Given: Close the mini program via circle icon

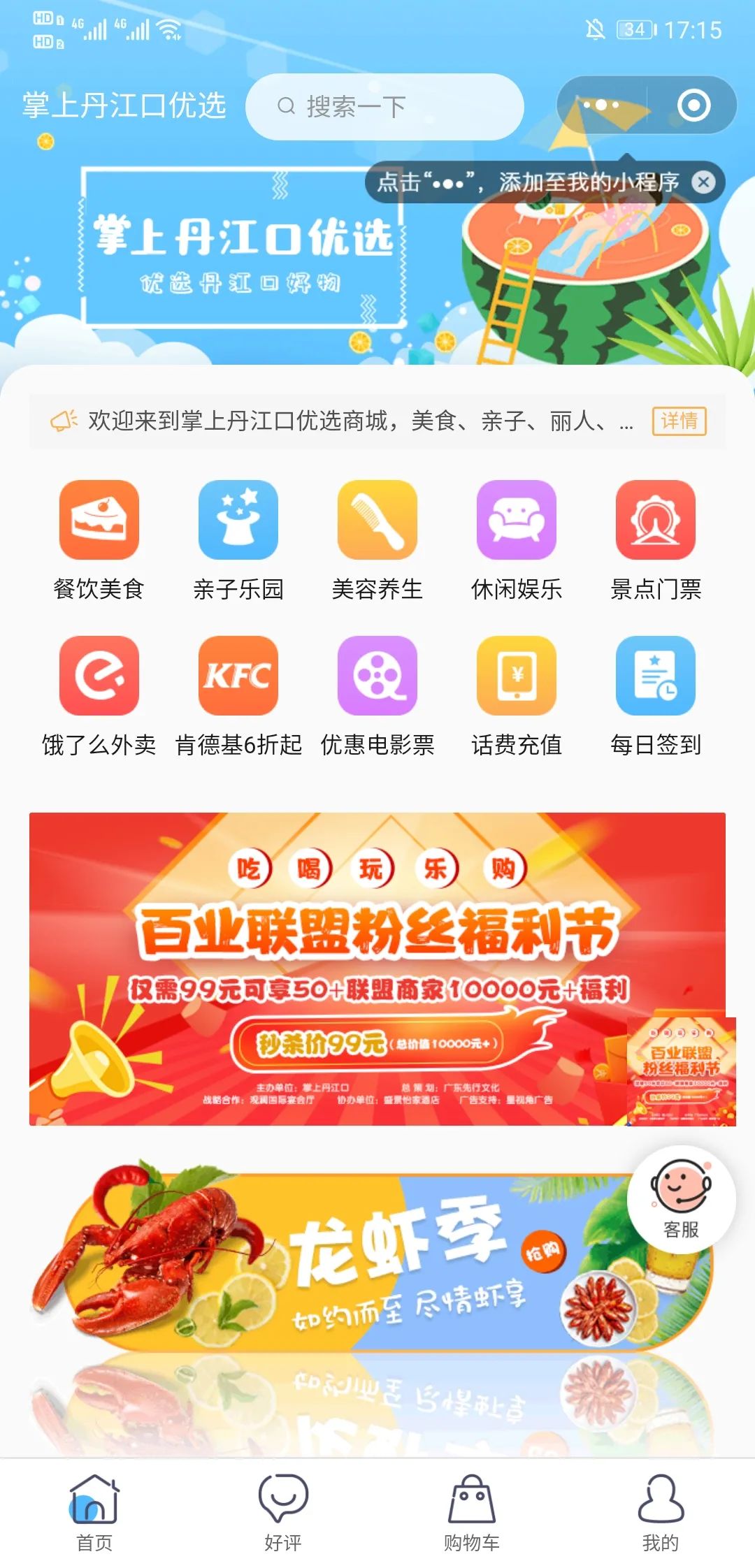Looking at the screenshot, I should click(x=693, y=106).
